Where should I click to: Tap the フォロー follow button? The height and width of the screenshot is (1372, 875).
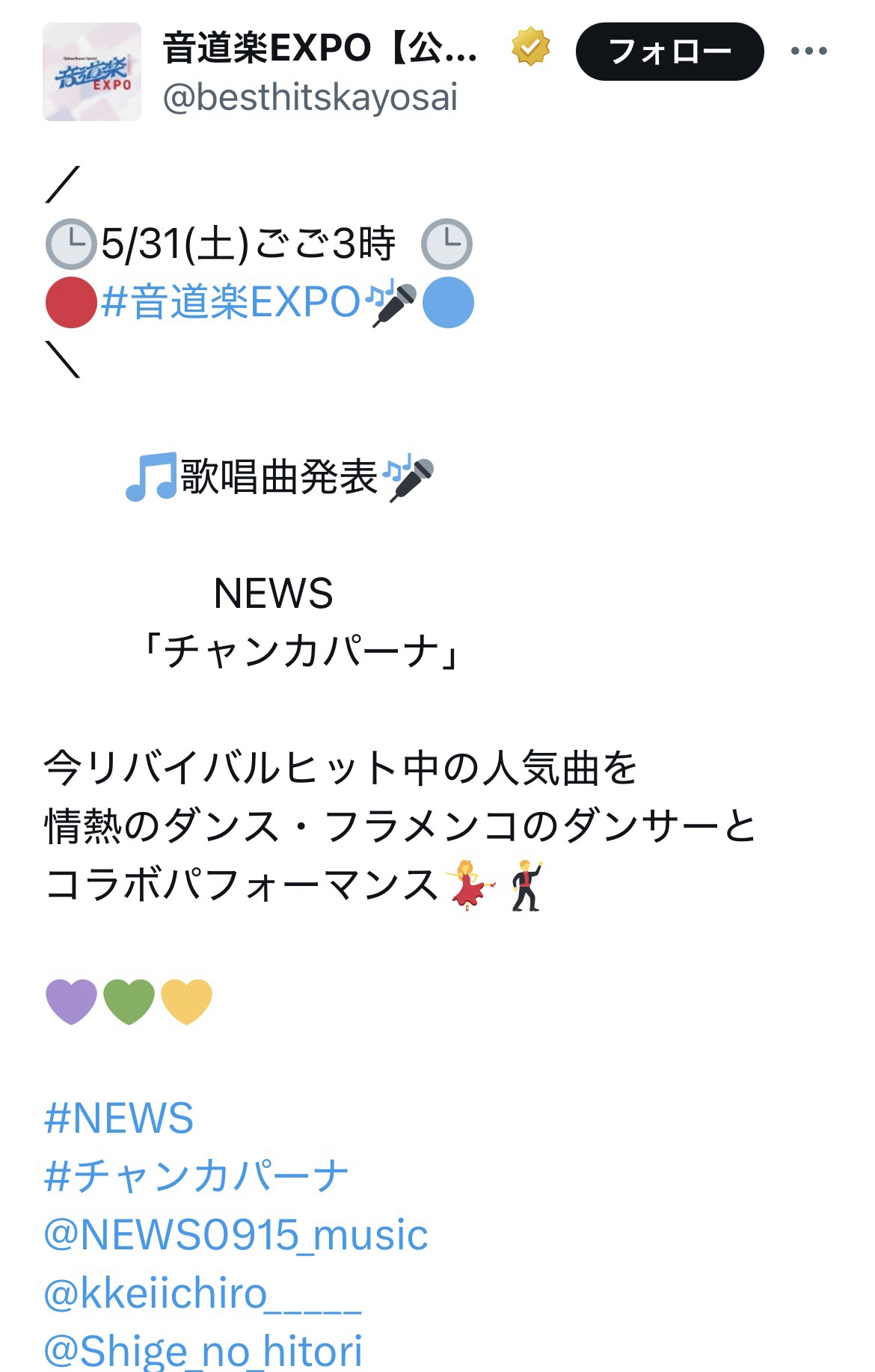click(x=669, y=52)
